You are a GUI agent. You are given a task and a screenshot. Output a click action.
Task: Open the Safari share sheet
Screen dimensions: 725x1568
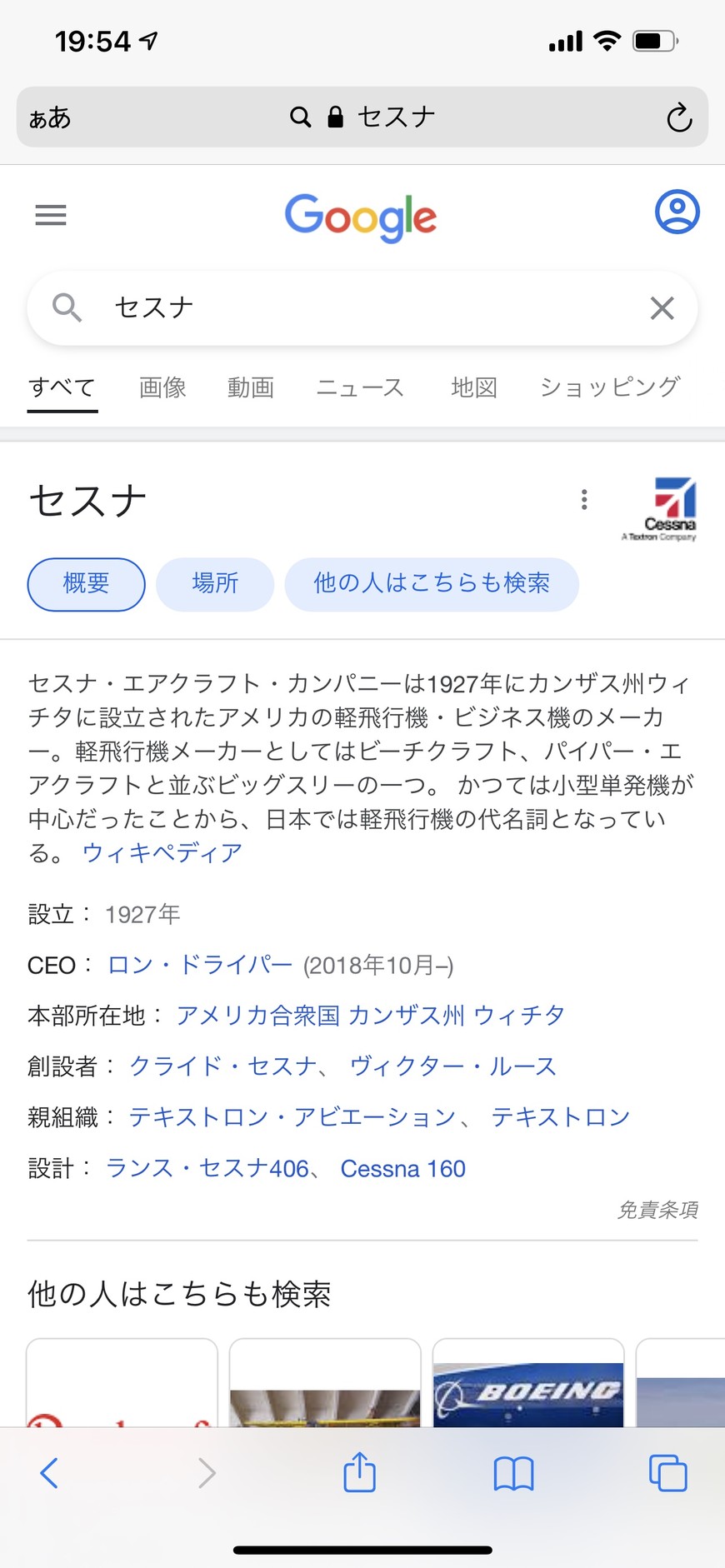tap(360, 1472)
